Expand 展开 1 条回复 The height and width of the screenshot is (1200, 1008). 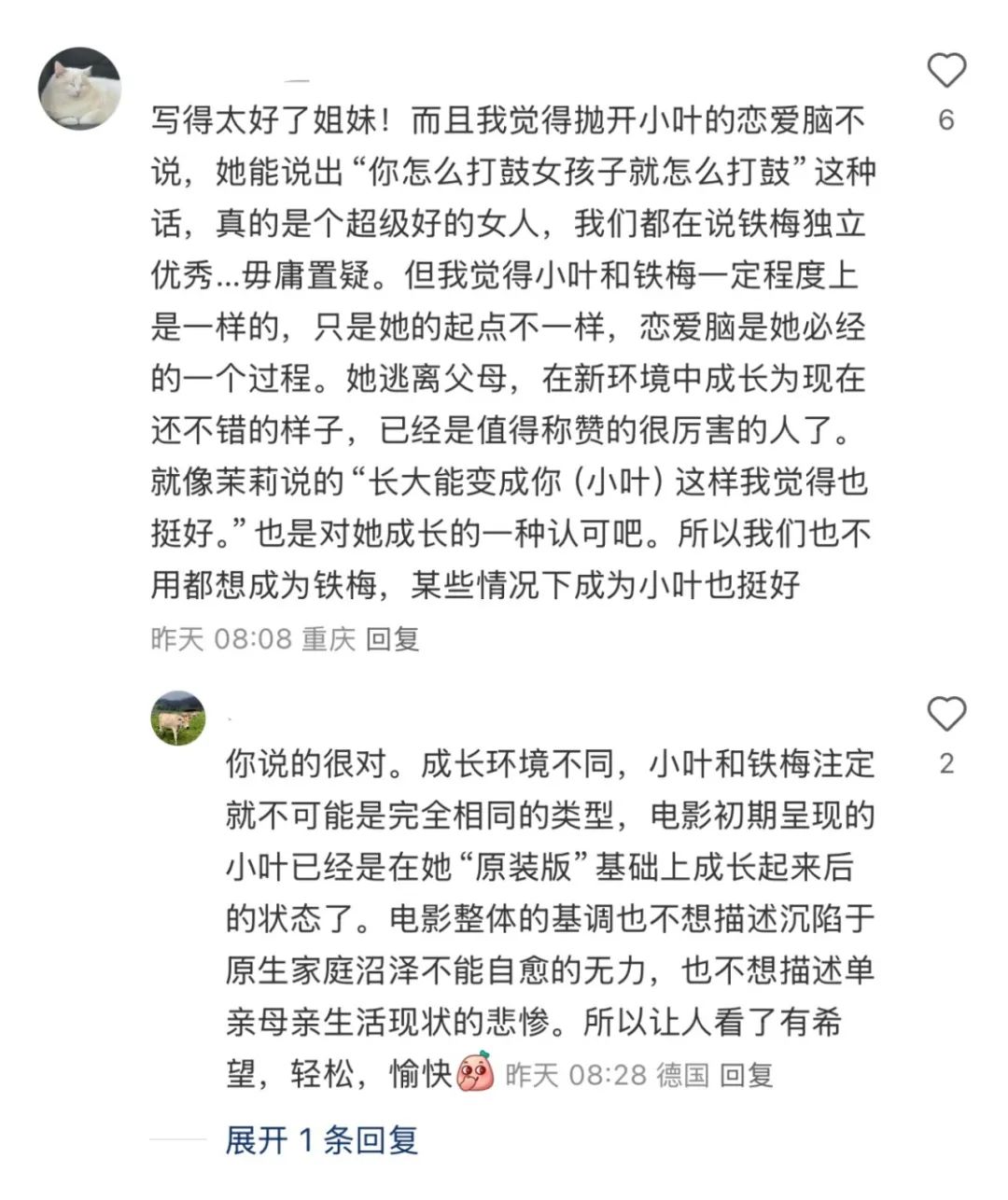pyautogui.click(x=322, y=1140)
